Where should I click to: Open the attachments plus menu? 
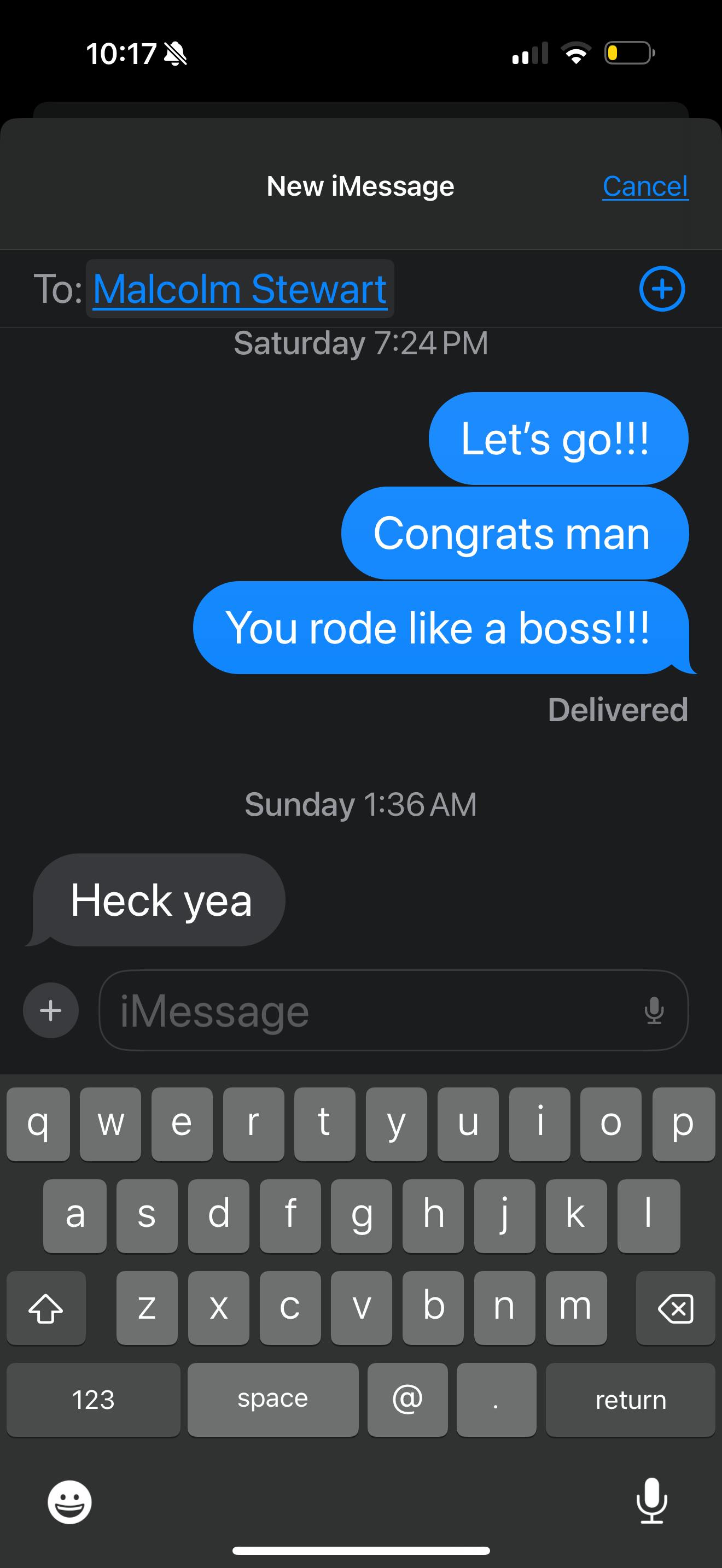(50, 1010)
